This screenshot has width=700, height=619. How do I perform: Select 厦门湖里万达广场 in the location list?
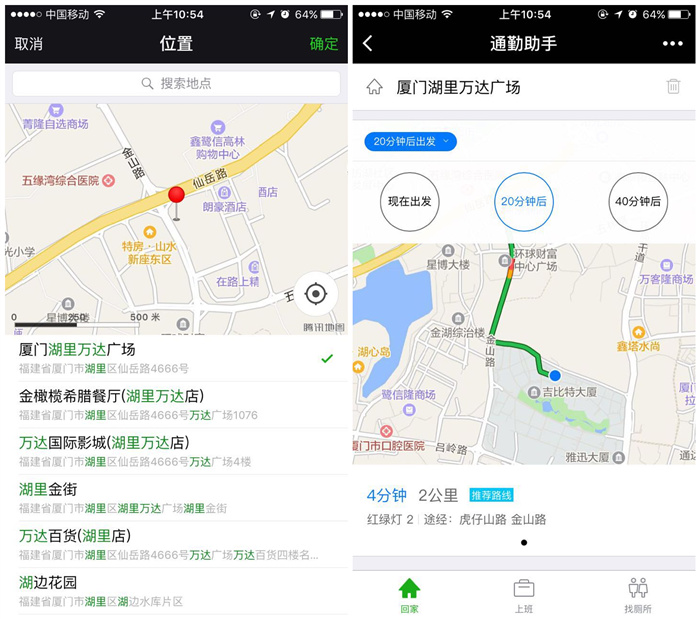click(175, 357)
